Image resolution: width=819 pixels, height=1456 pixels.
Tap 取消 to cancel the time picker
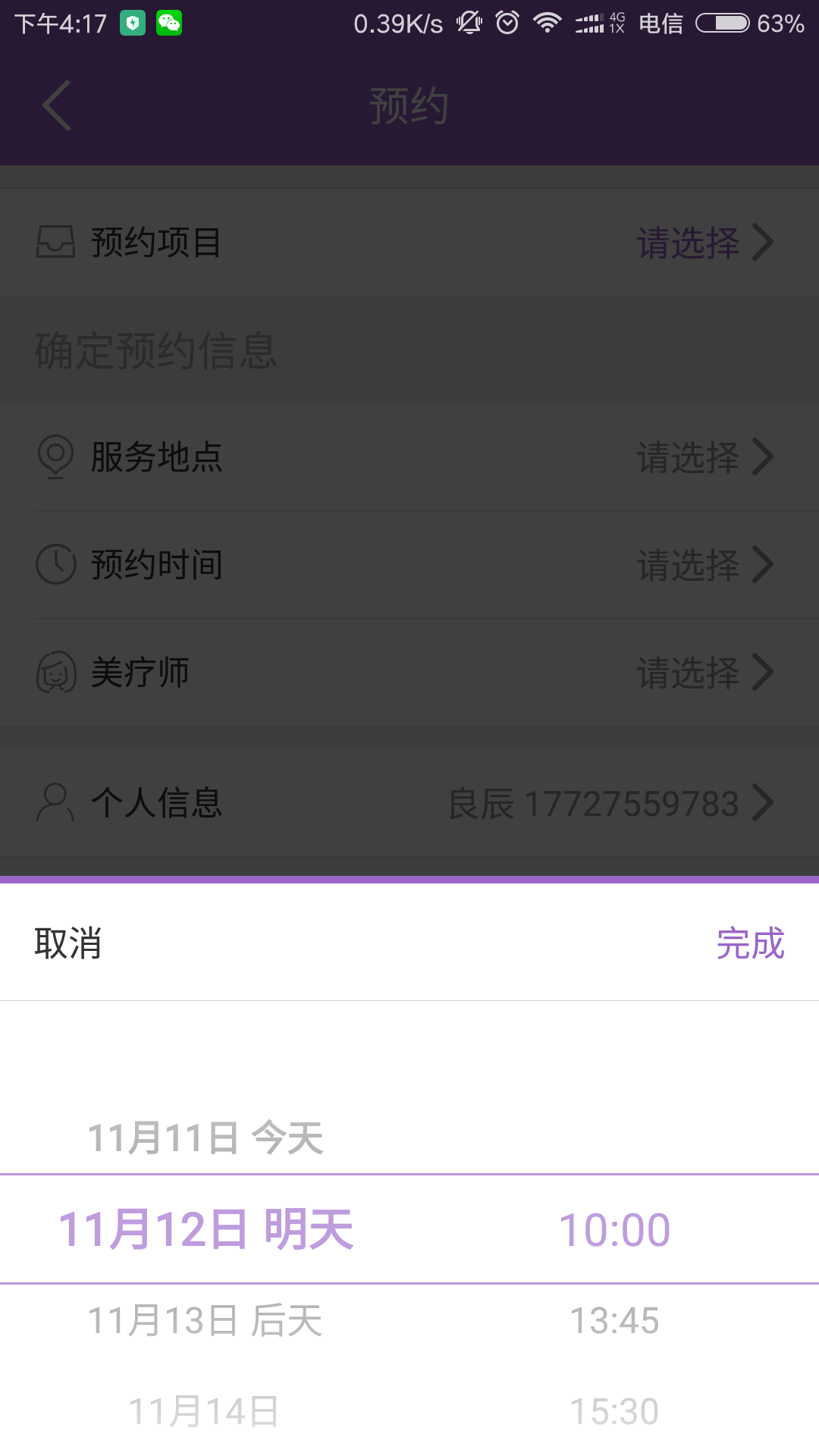point(68,943)
